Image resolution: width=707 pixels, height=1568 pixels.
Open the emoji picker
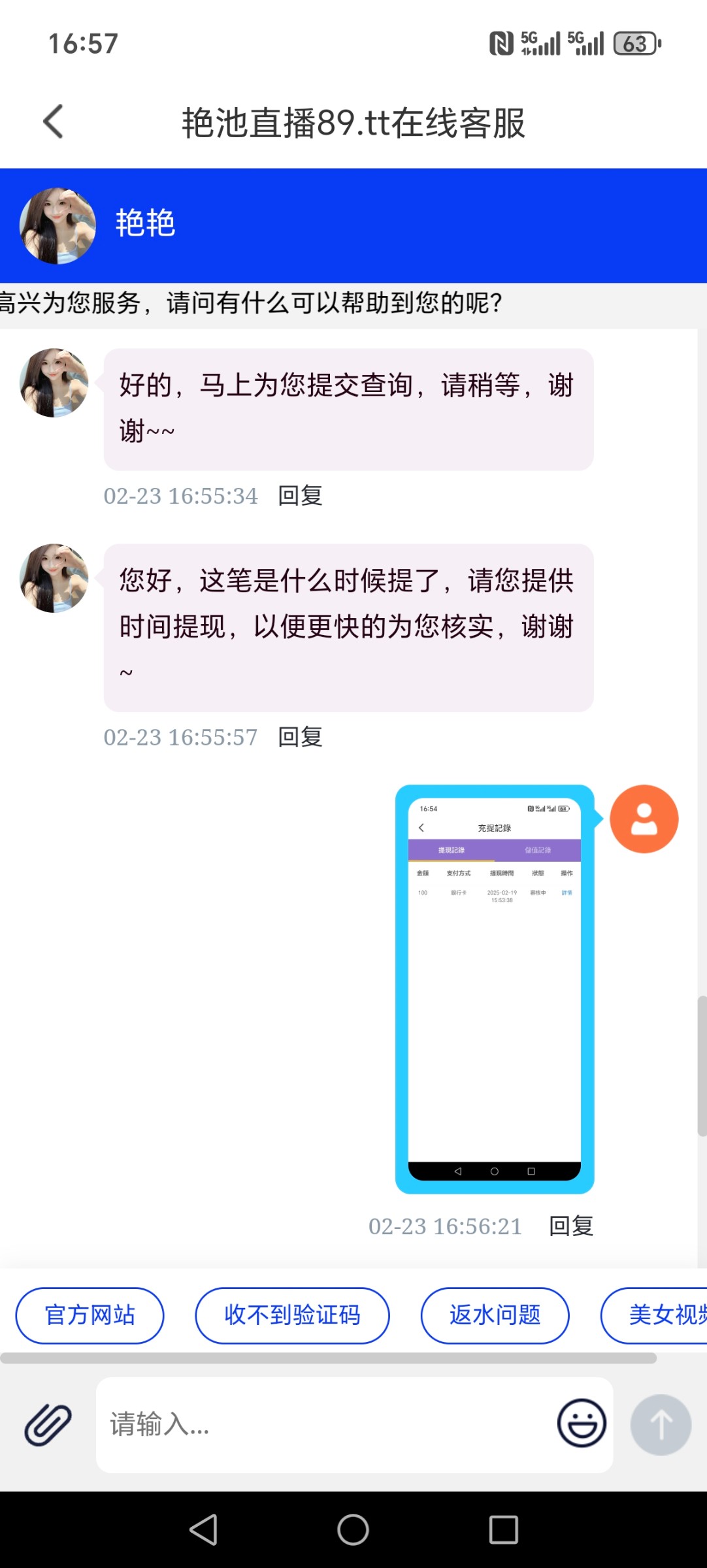click(x=581, y=1423)
